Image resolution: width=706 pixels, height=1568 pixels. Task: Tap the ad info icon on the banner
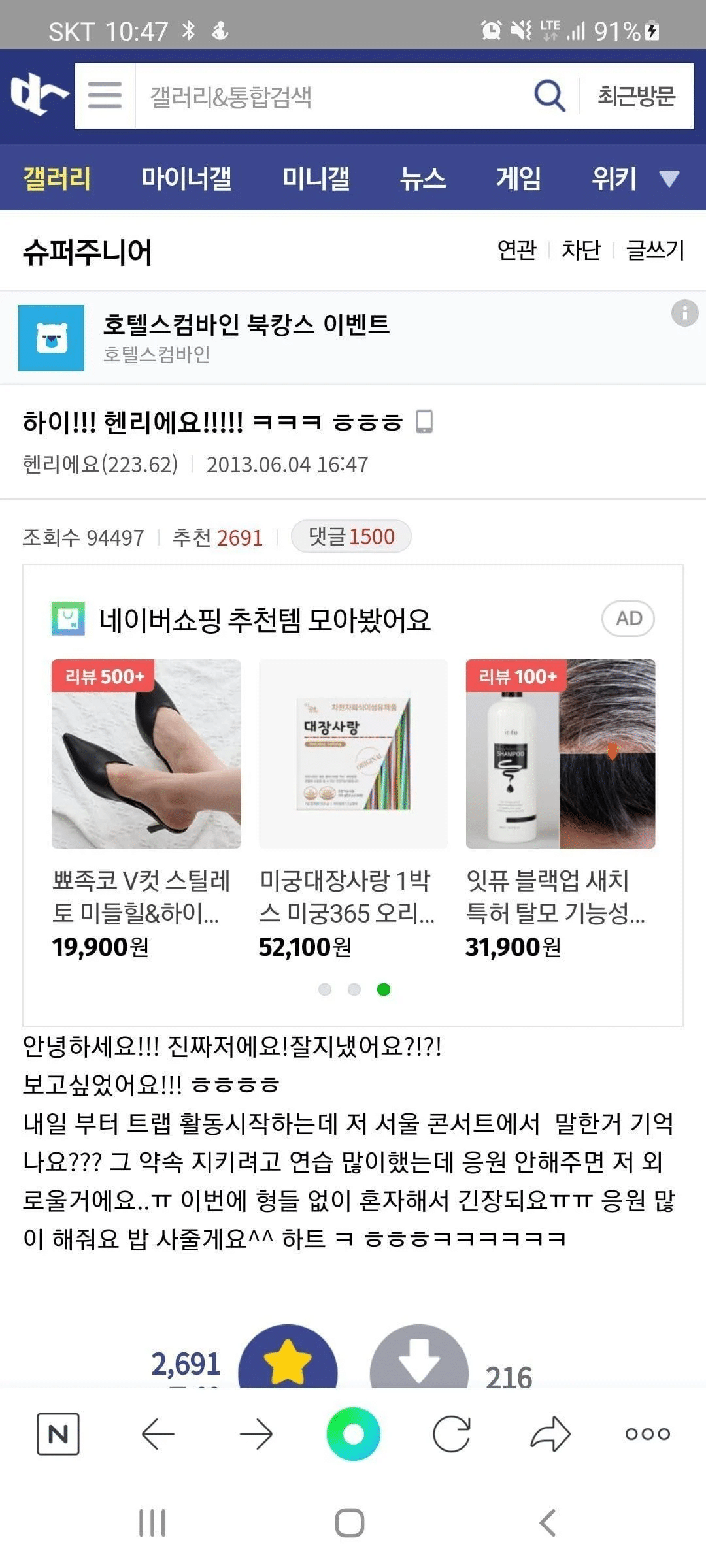click(x=684, y=312)
